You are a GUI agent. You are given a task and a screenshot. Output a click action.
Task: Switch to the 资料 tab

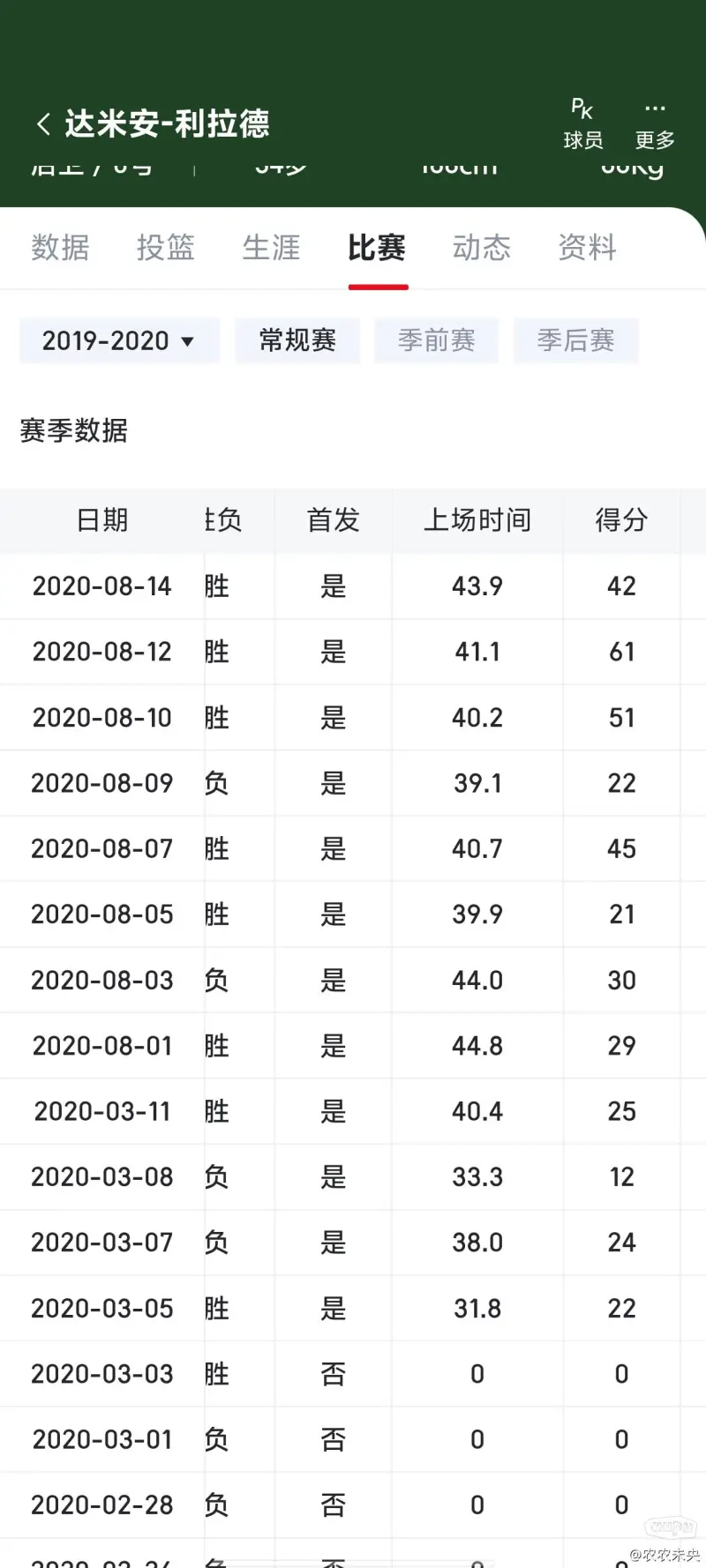(x=587, y=248)
